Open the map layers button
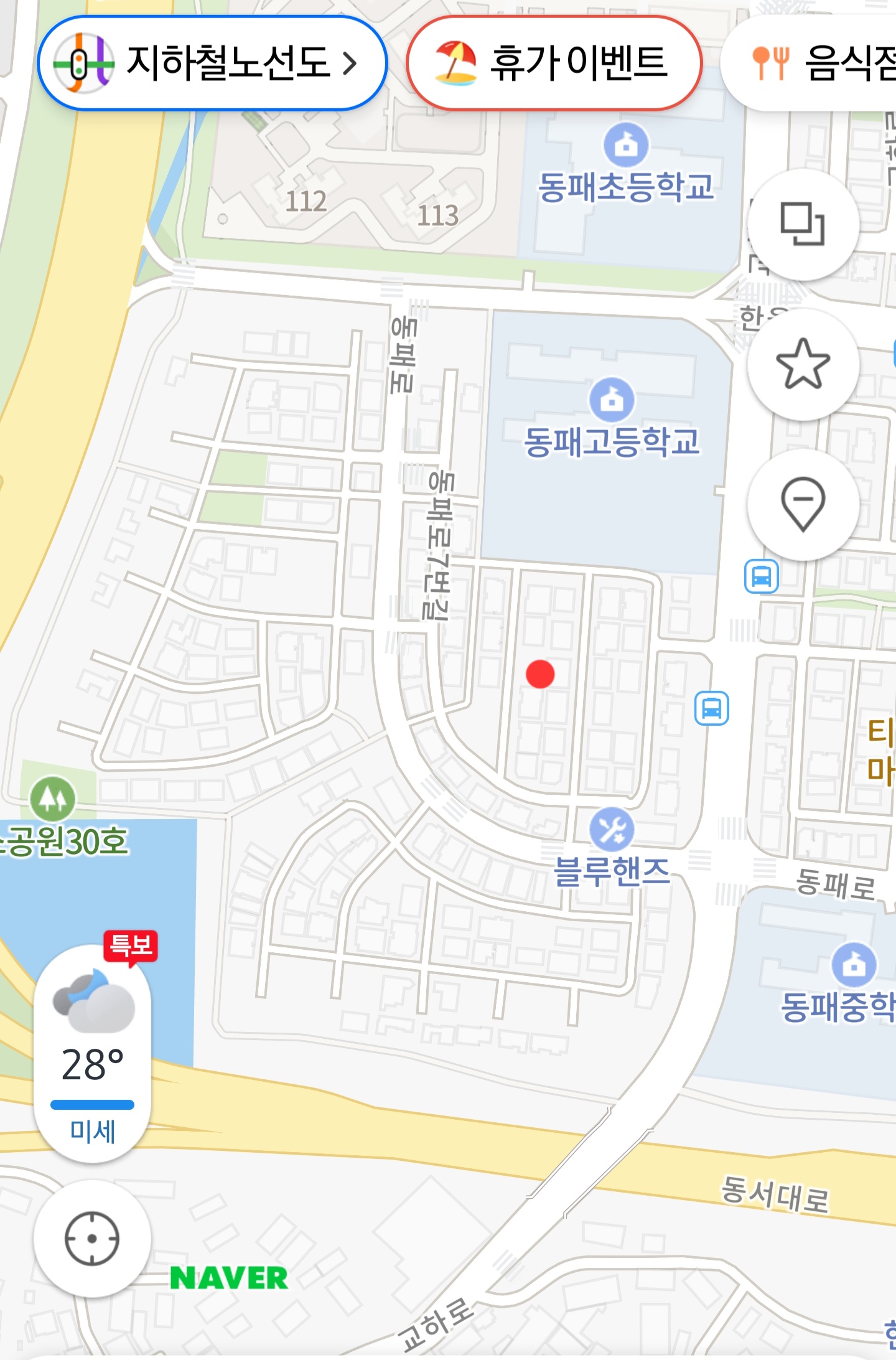The image size is (896, 1360). (803, 224)
